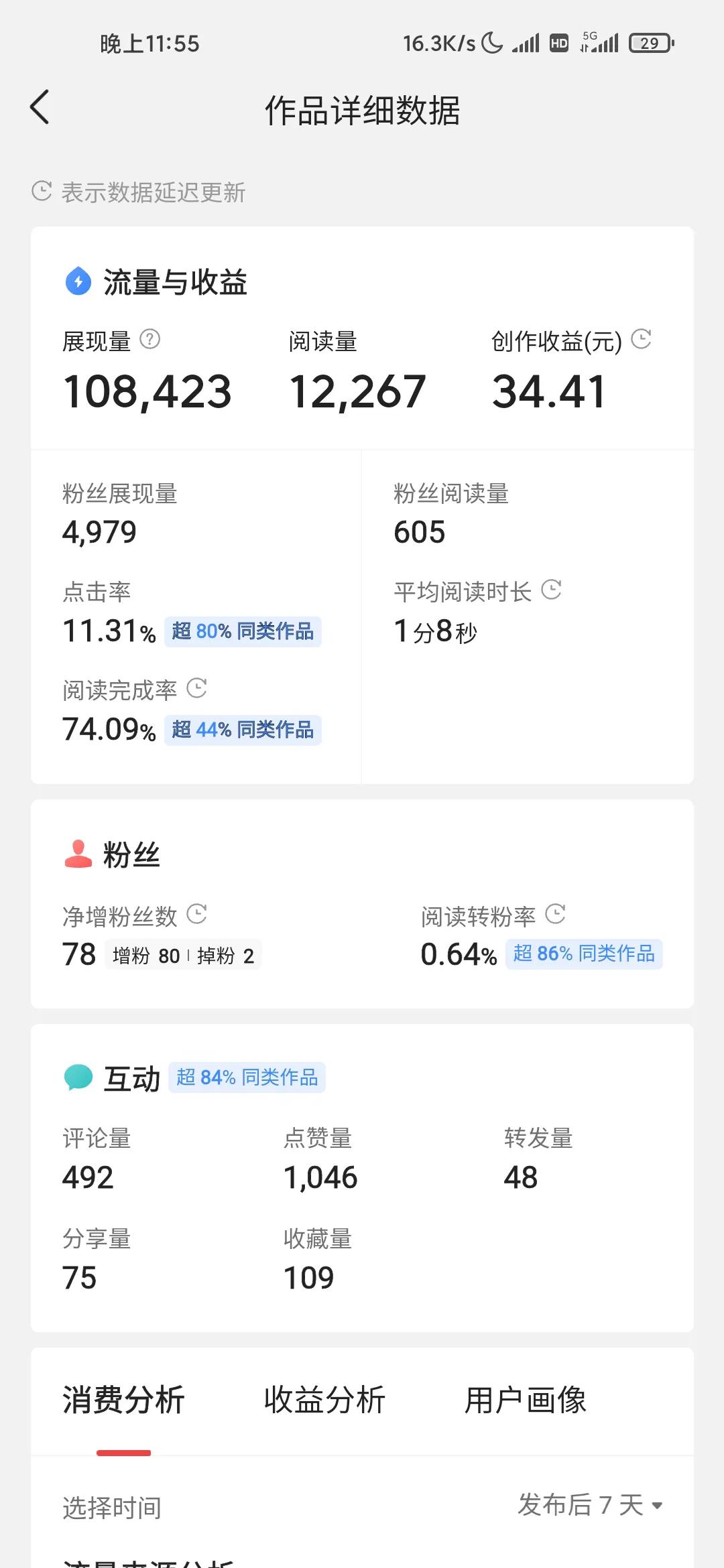Open the help icon beside 展现量

tap(149, 340)
